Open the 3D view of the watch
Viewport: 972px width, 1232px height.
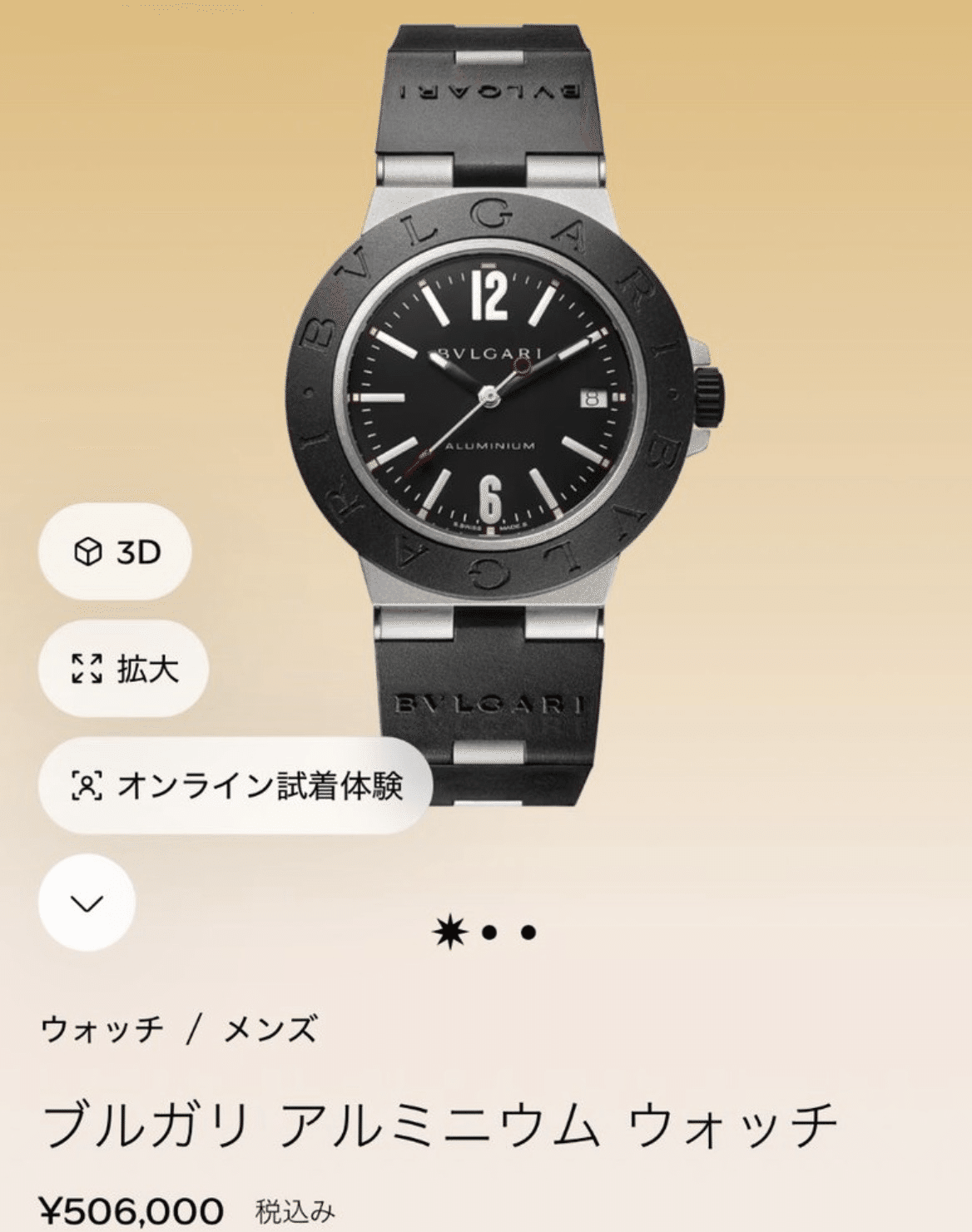click(115, 552)
